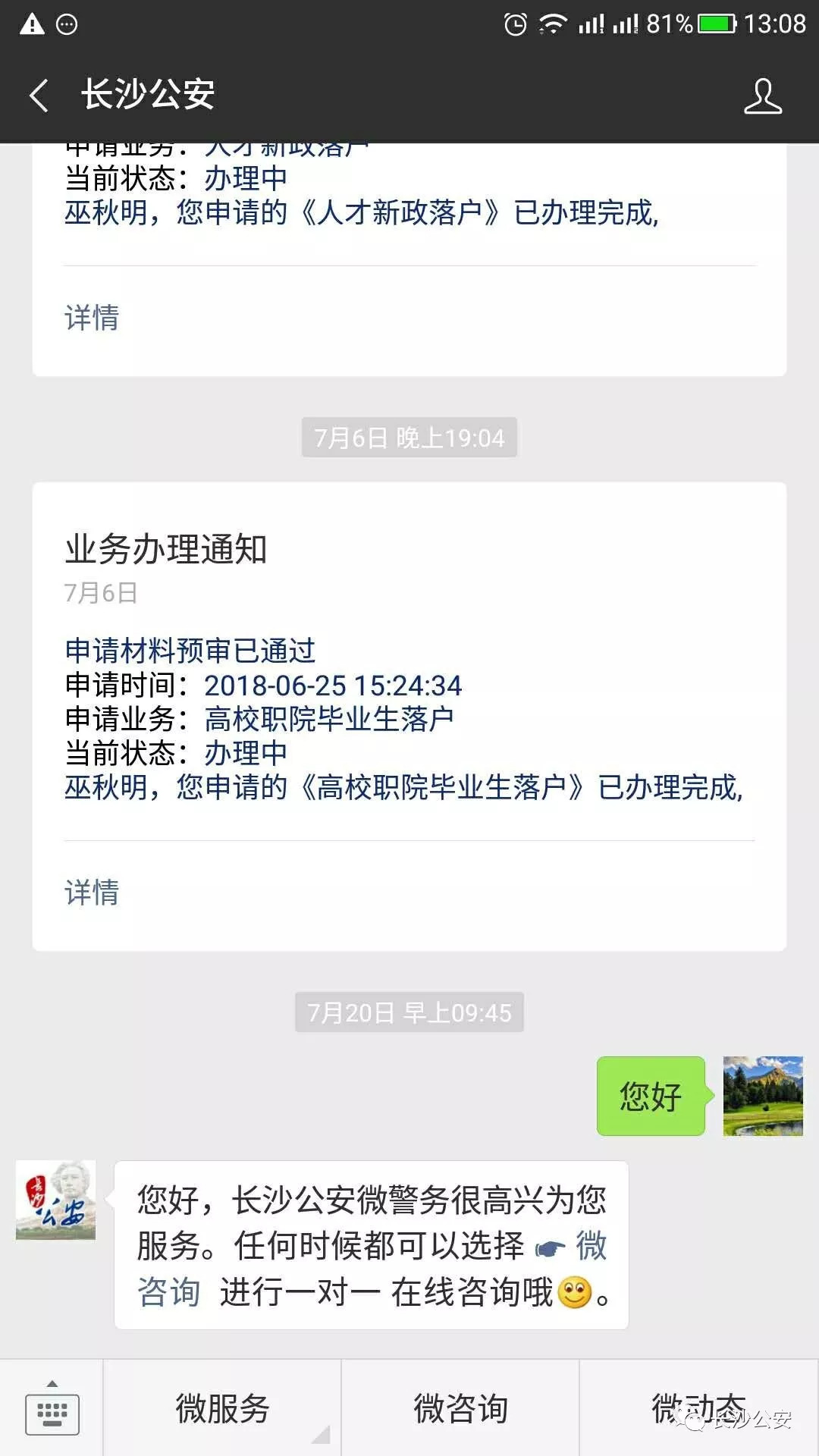Open 详情 under 人才新政落户 notice
Image resolution: width=819 pixels, height=1456 pixels.
click(91, 320)
